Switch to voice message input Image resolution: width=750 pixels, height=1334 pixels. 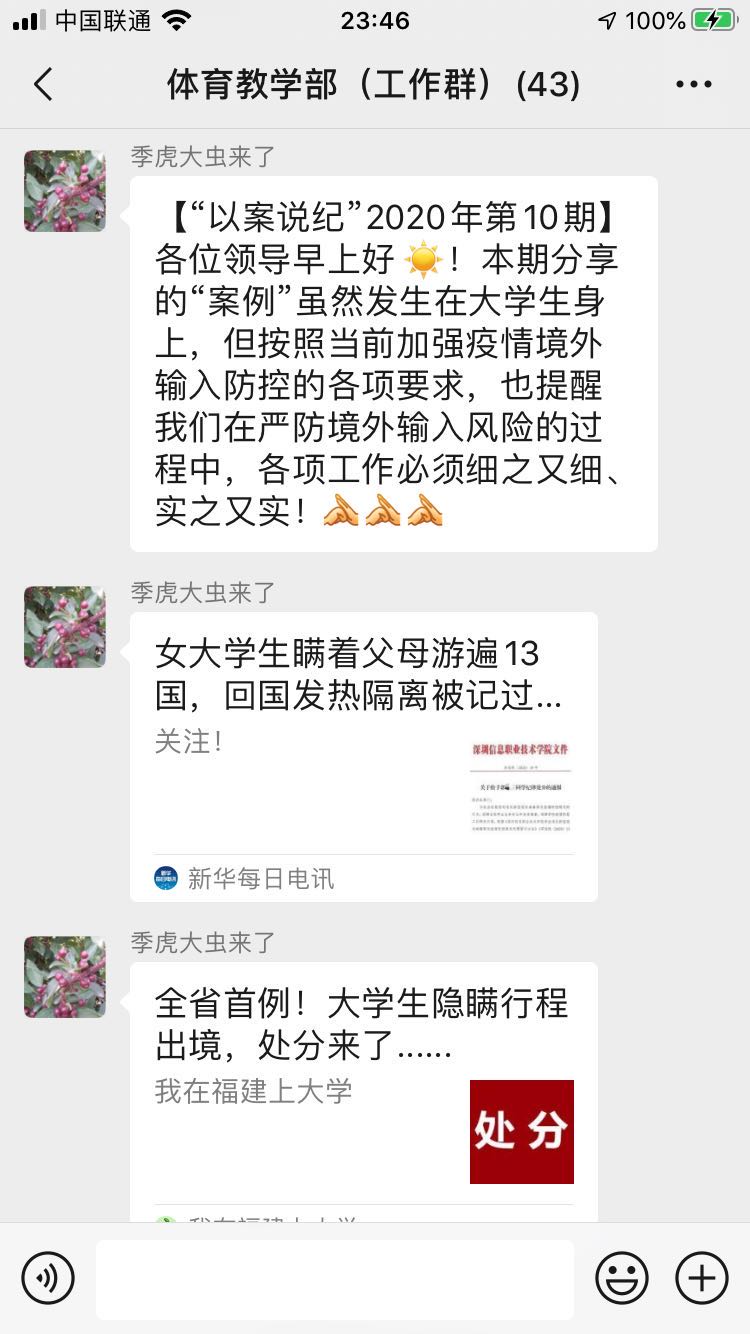(x=48, y=1278)
